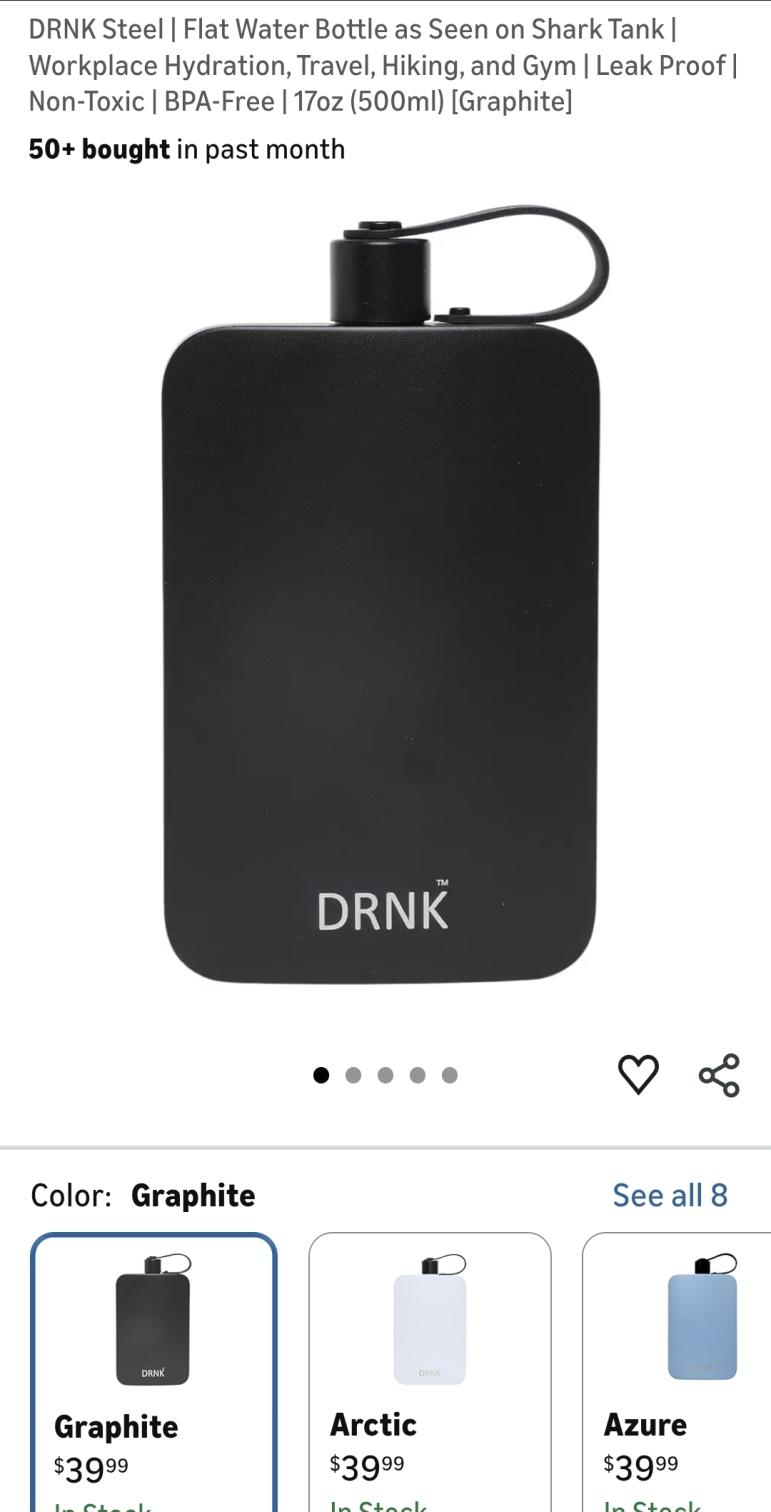The image size is (771, 1512).
Task: Share this DRNK bottle listing
Action: pos(719,1075)
